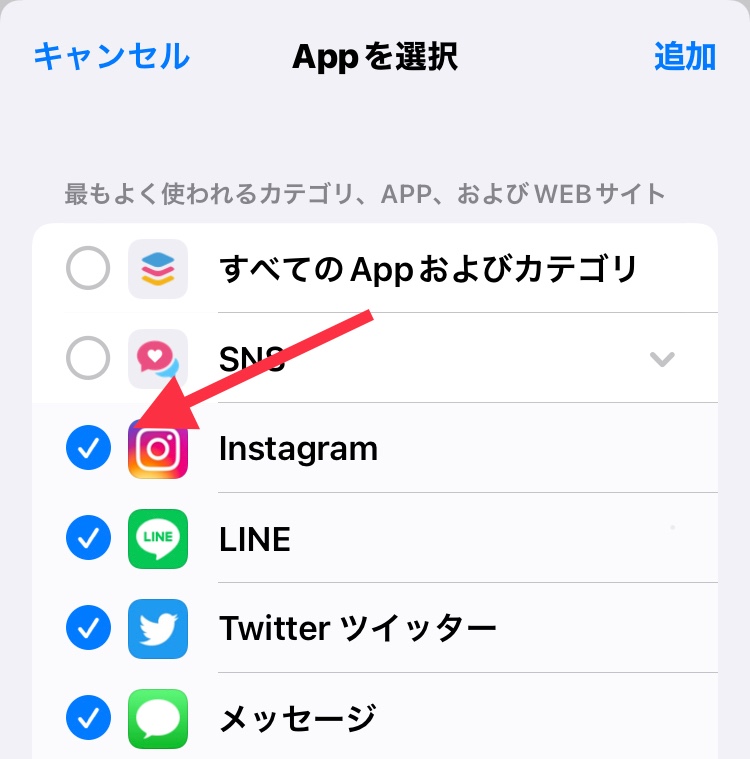Deselect メッセージ checkbox

[x=88, y=717]
